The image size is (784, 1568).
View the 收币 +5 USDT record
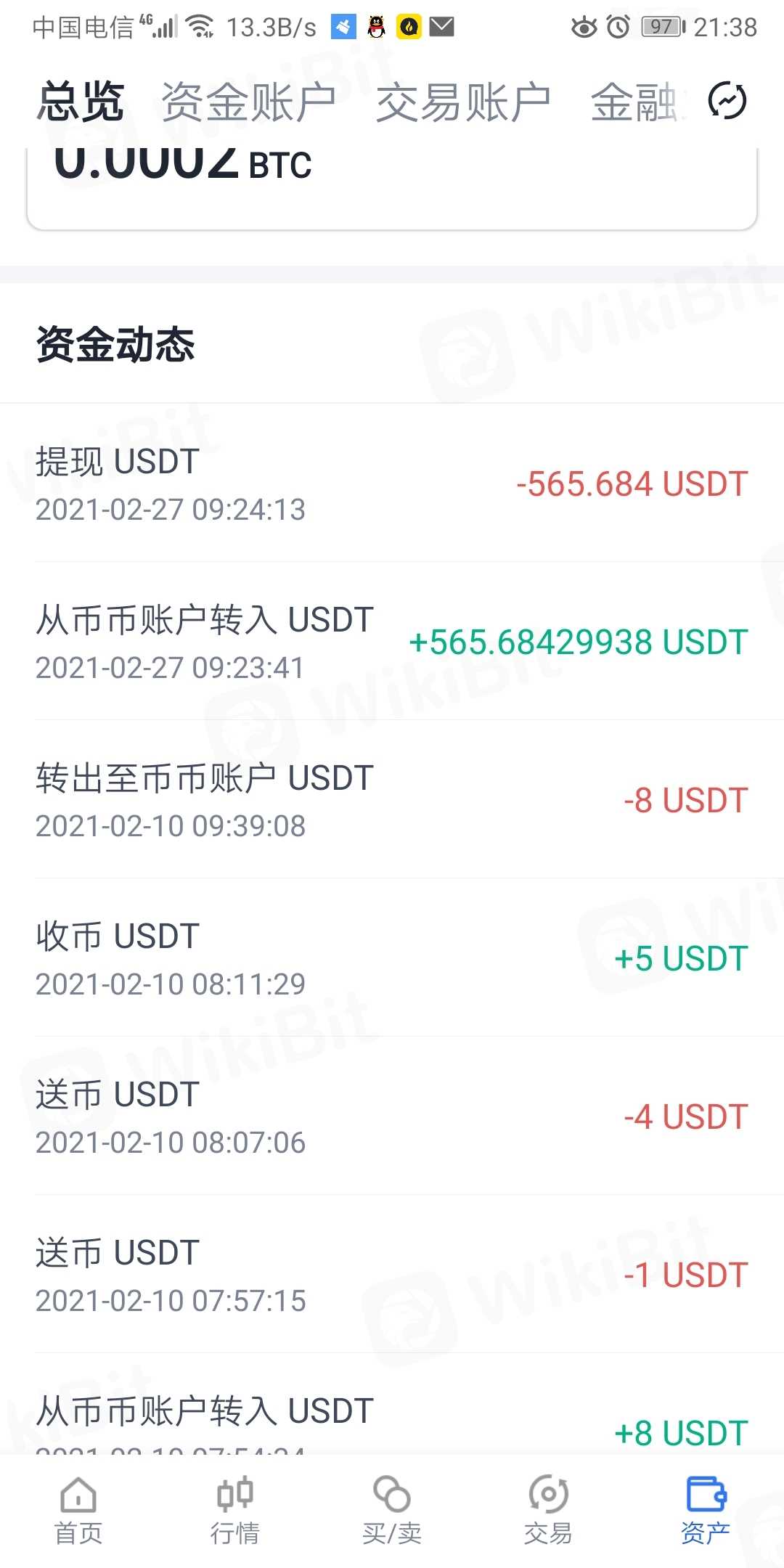pos(392,959)
